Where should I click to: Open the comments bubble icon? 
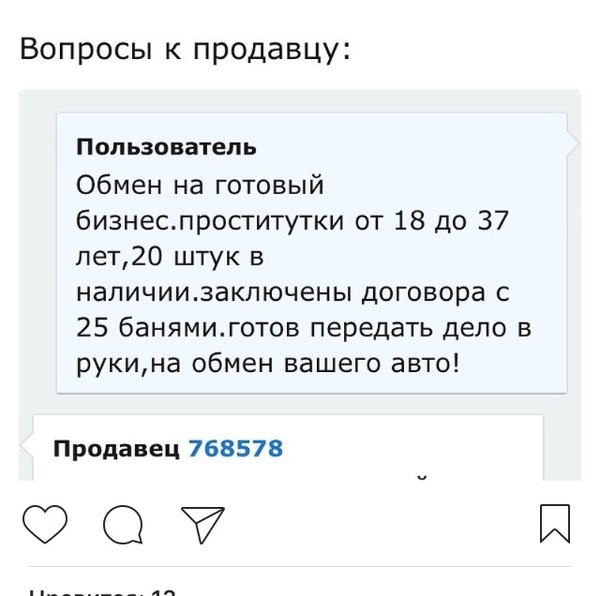click(x=124, y=524)
